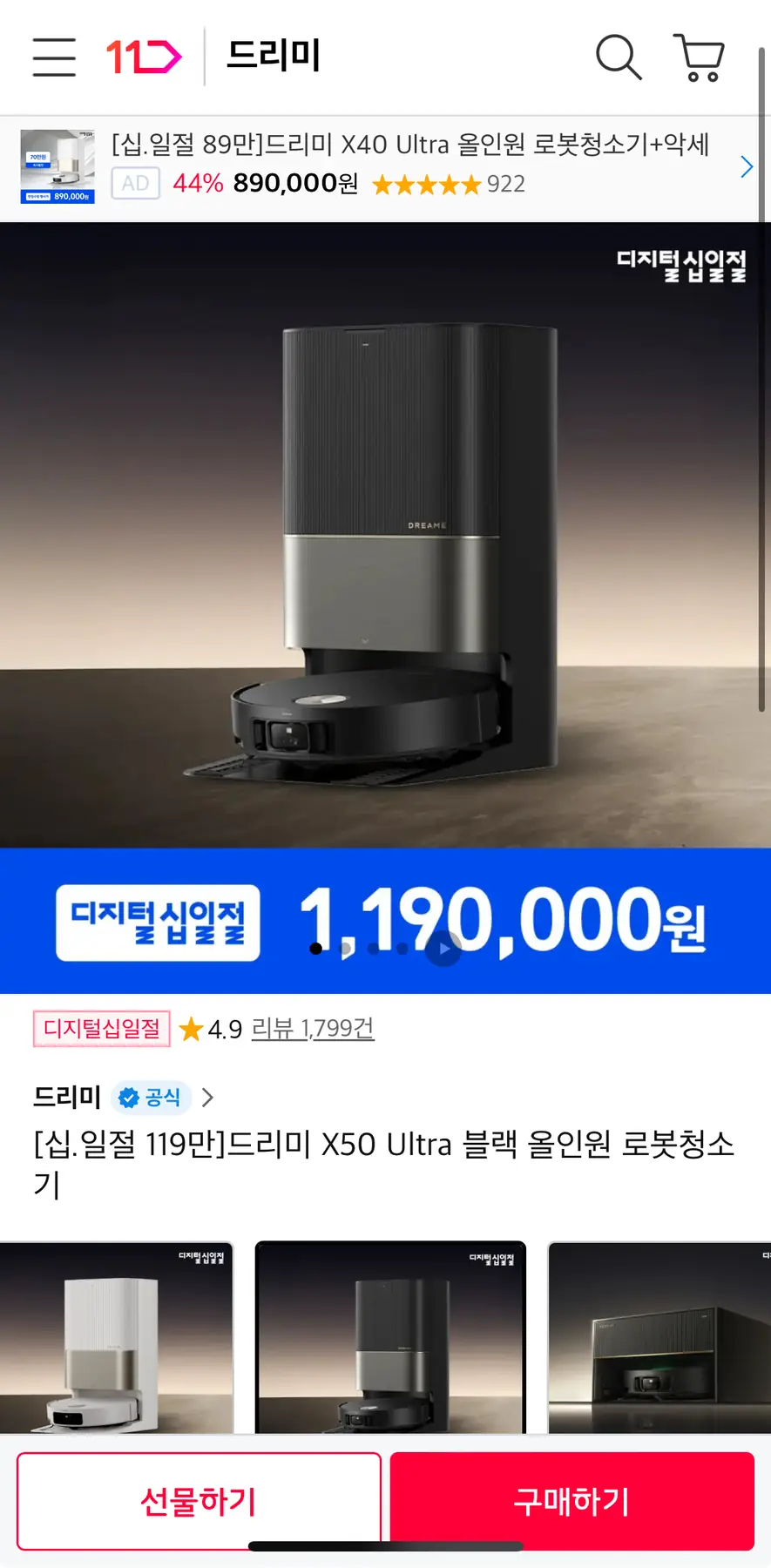Play the product video in the carousel

click(443, 949)
